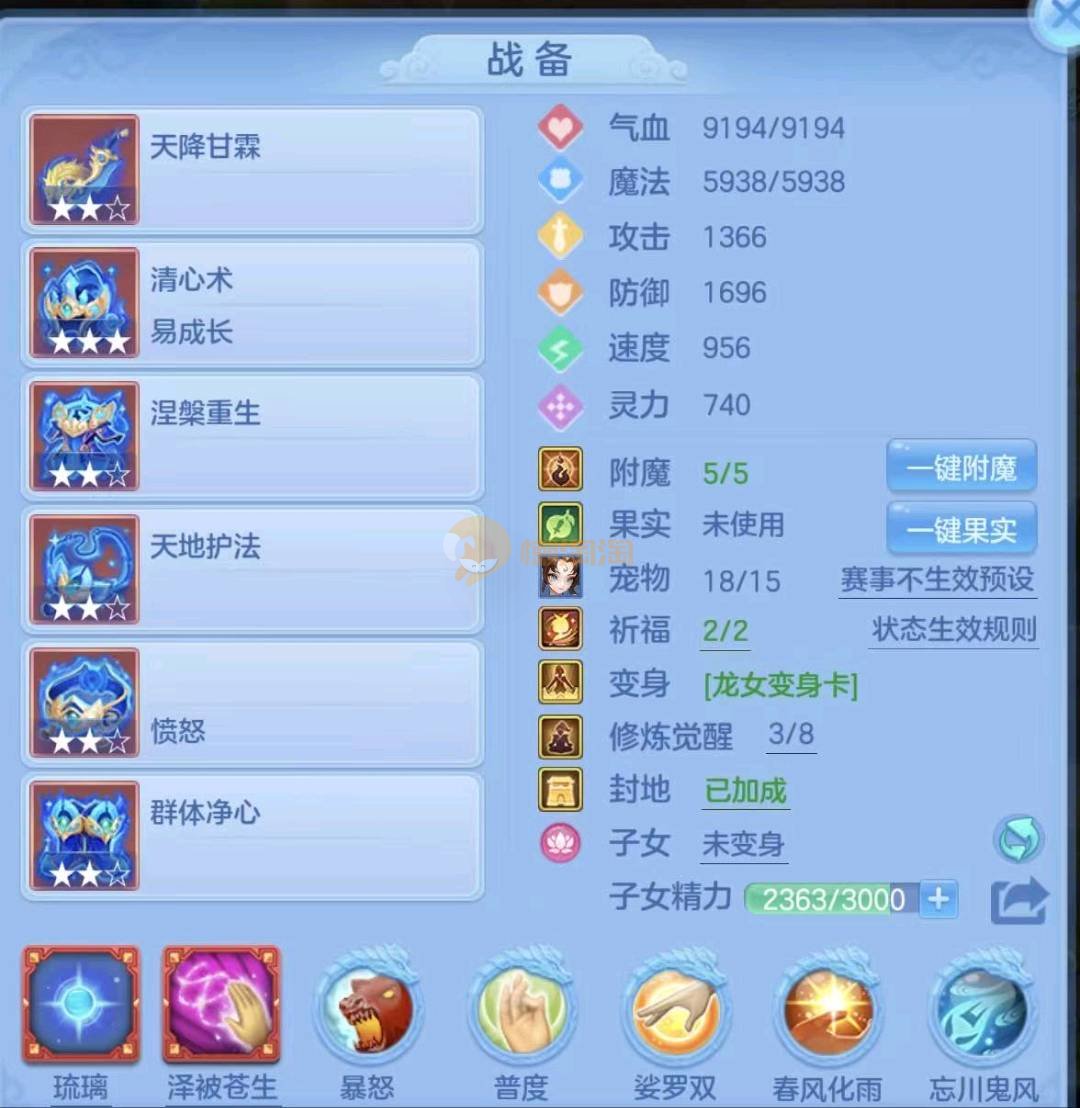Screen dimensions: 1080x1108
Task: Share this 战备 setup
Action: (1019, 901)
